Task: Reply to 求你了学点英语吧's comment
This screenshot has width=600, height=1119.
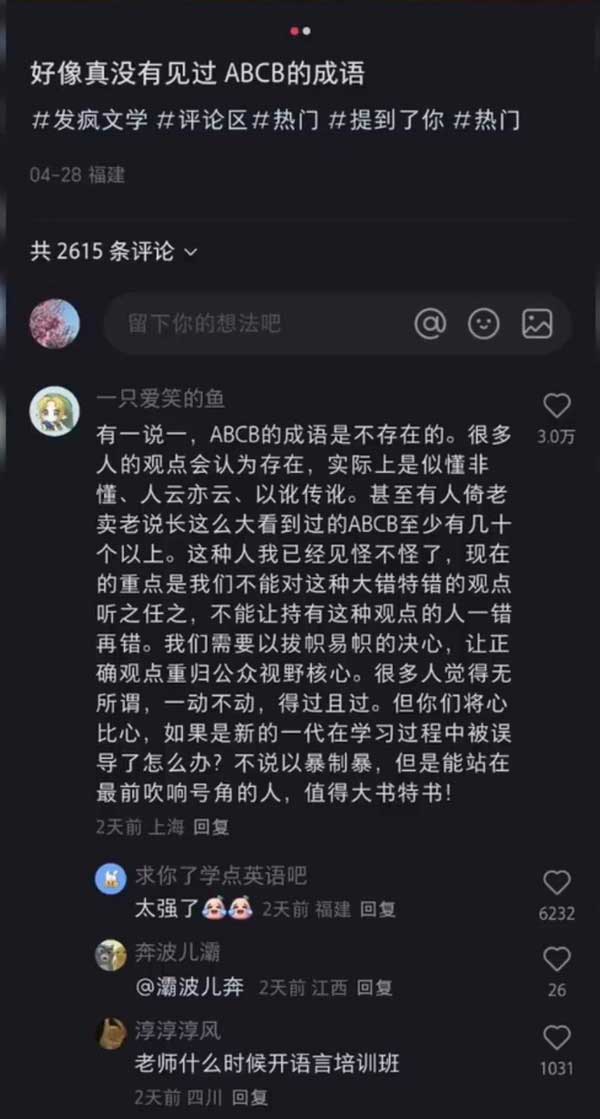Action: point(378,909)
